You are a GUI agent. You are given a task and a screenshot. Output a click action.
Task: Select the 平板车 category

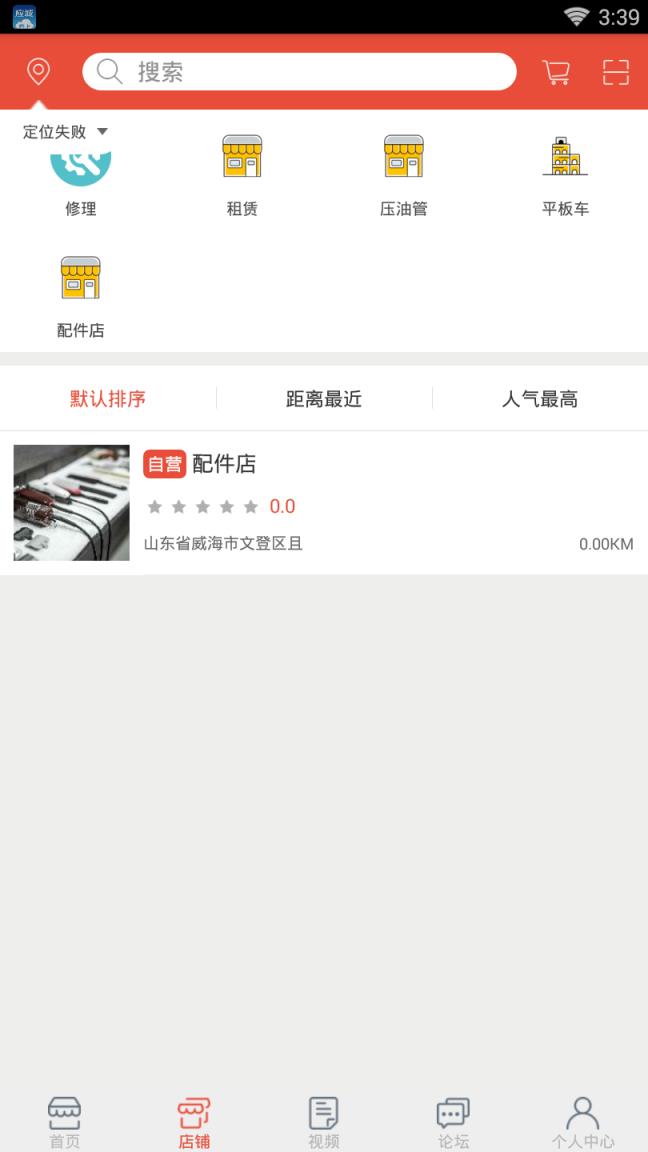565,175
